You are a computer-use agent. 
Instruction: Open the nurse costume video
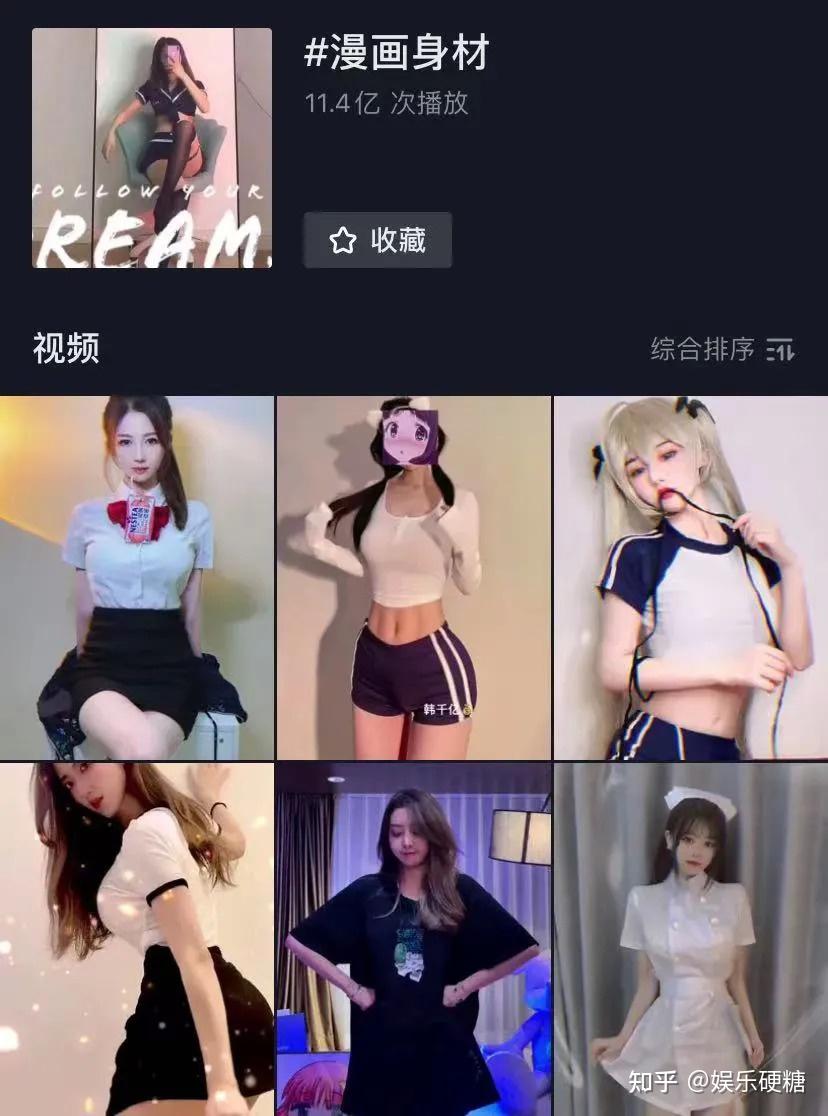pos(691,938)
